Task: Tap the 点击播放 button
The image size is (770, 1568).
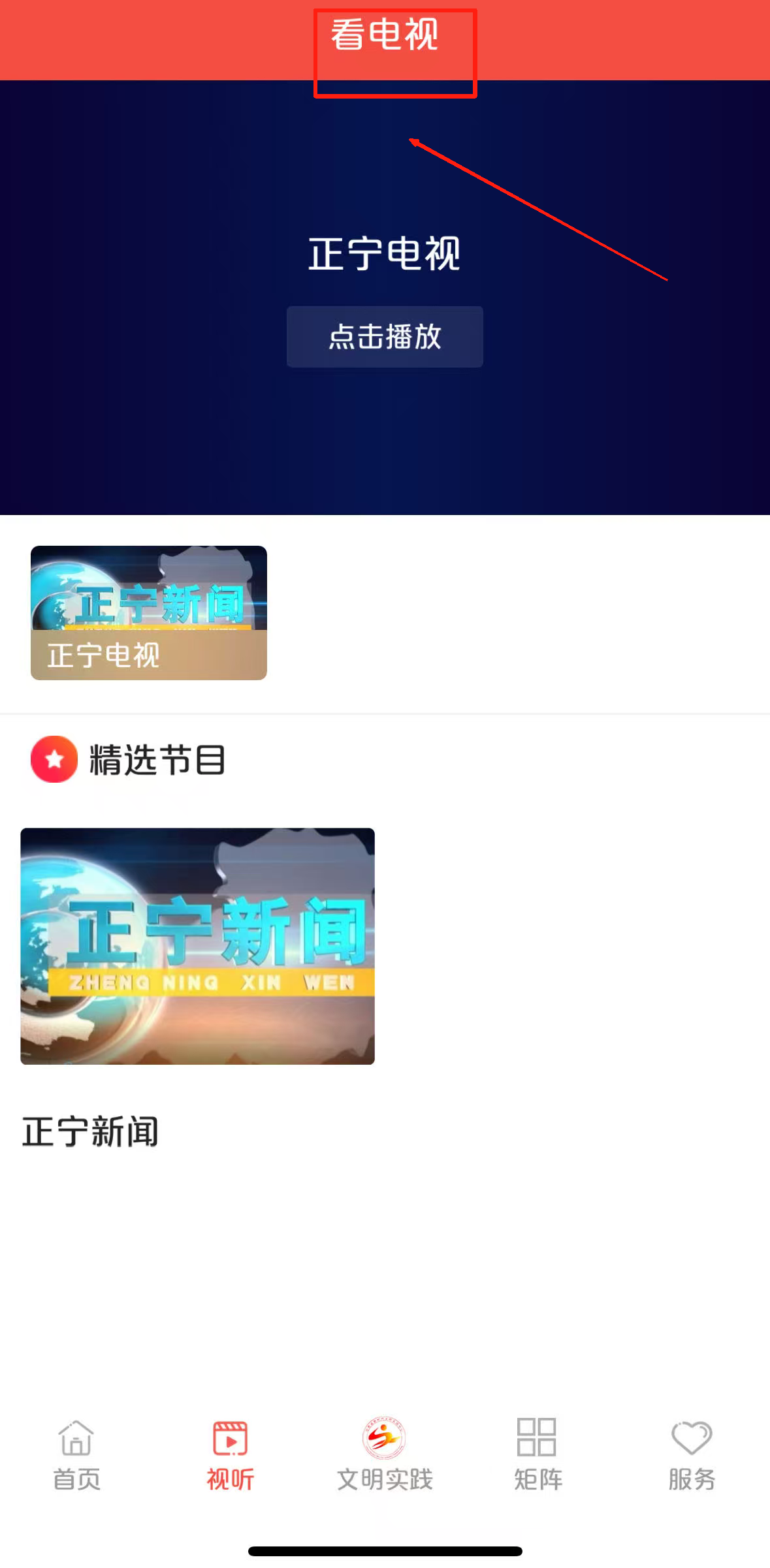Action: pos(385,337)
